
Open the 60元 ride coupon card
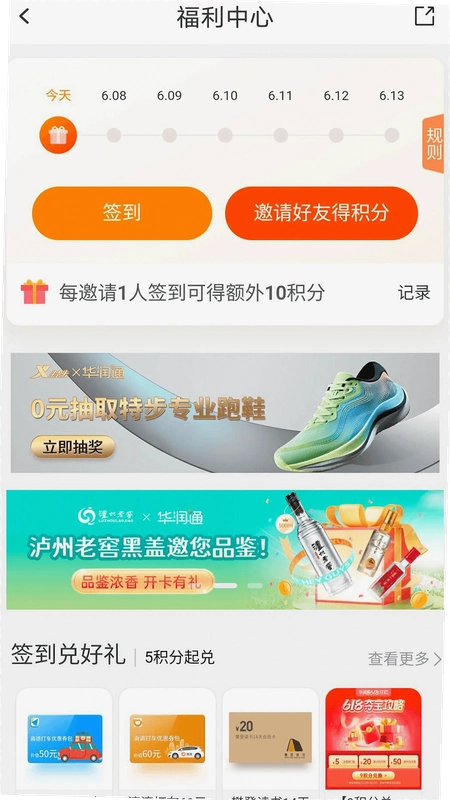click(x=167, y=742)
